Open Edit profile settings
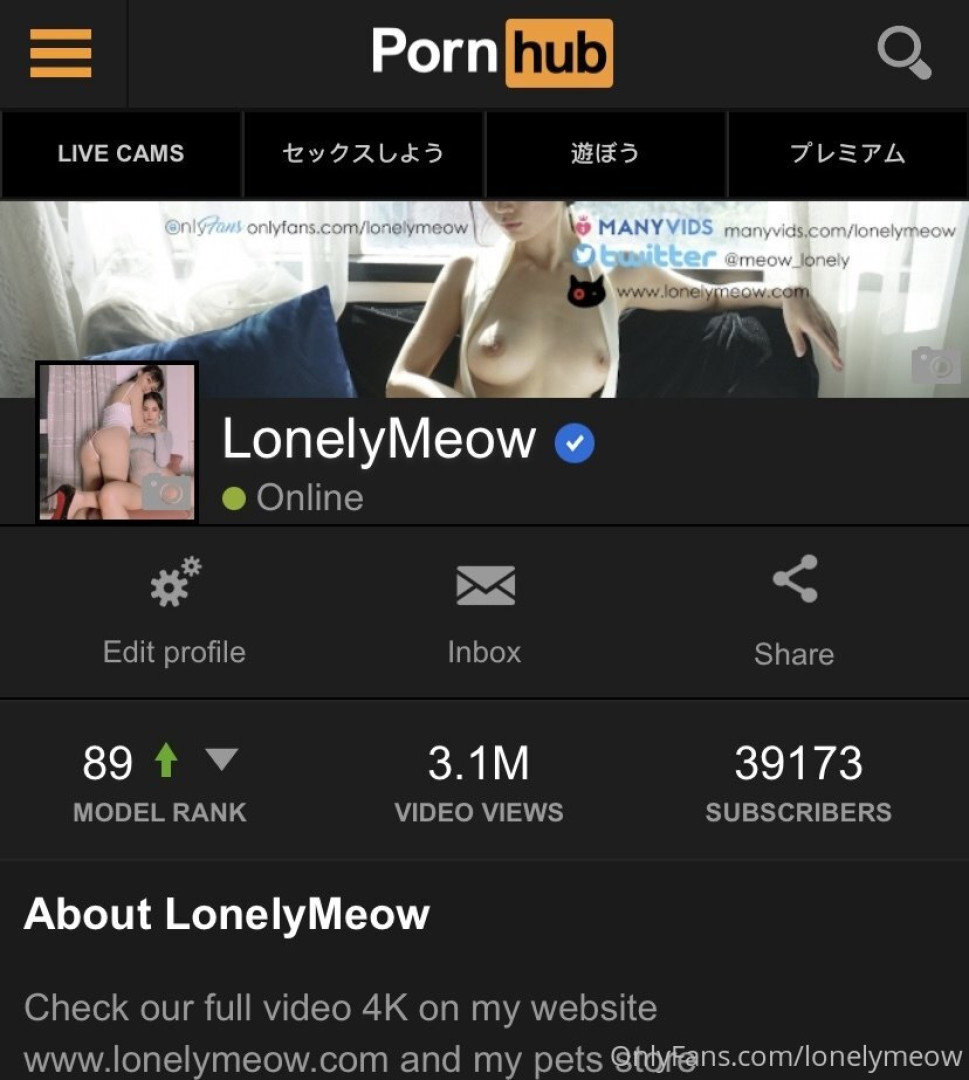969x1080 pixels. coord(174,610)
